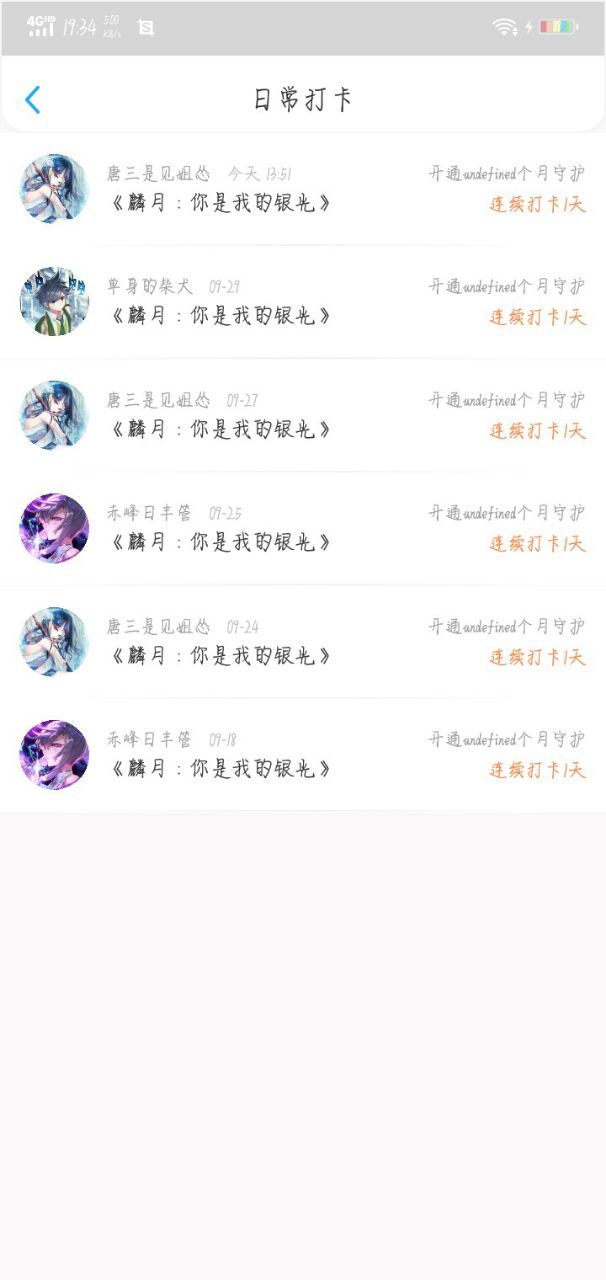The height and width of the screenshot is (1280, 606).
Task: Open the check-in entry dated 09-24
Action: [x=303, y=641]
